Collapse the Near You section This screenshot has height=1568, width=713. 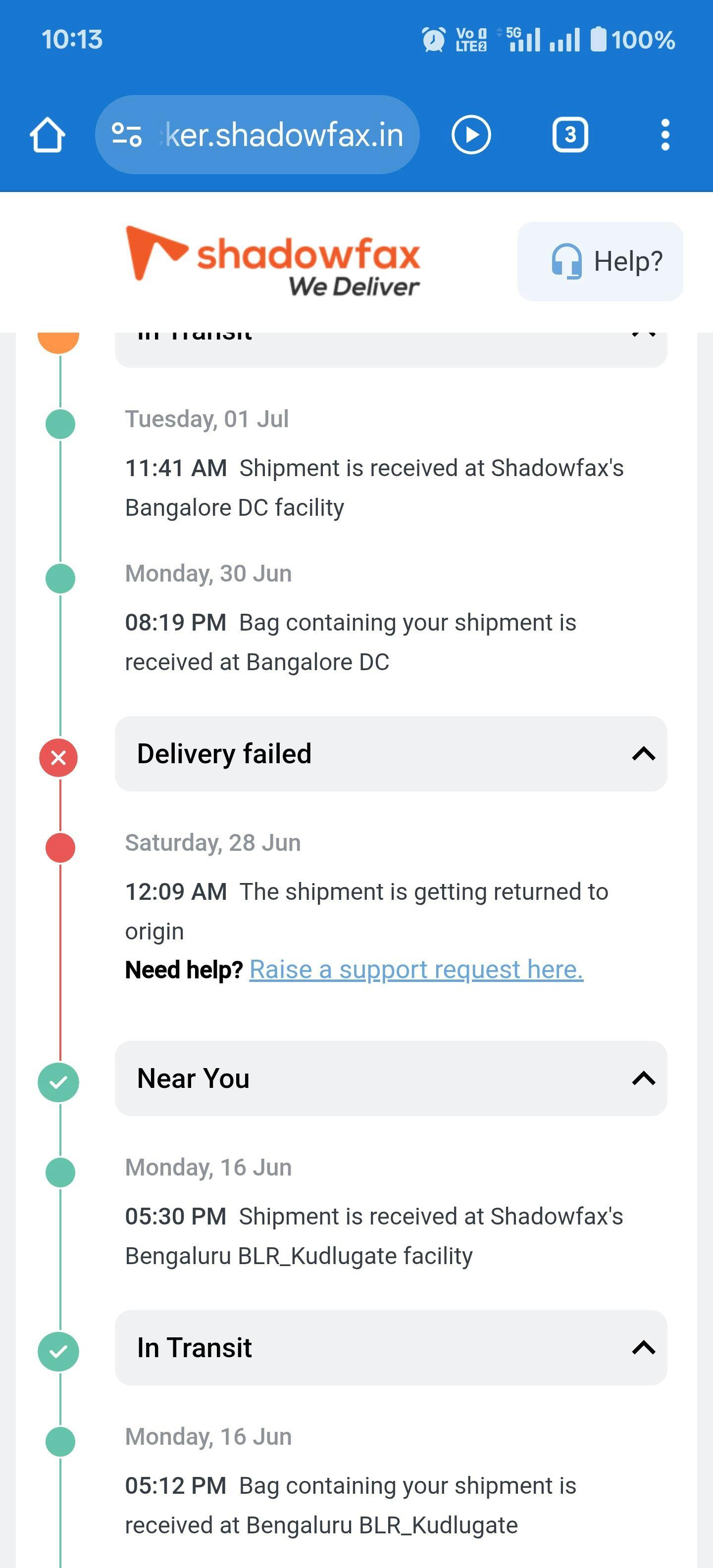[x=391, y=1078]
